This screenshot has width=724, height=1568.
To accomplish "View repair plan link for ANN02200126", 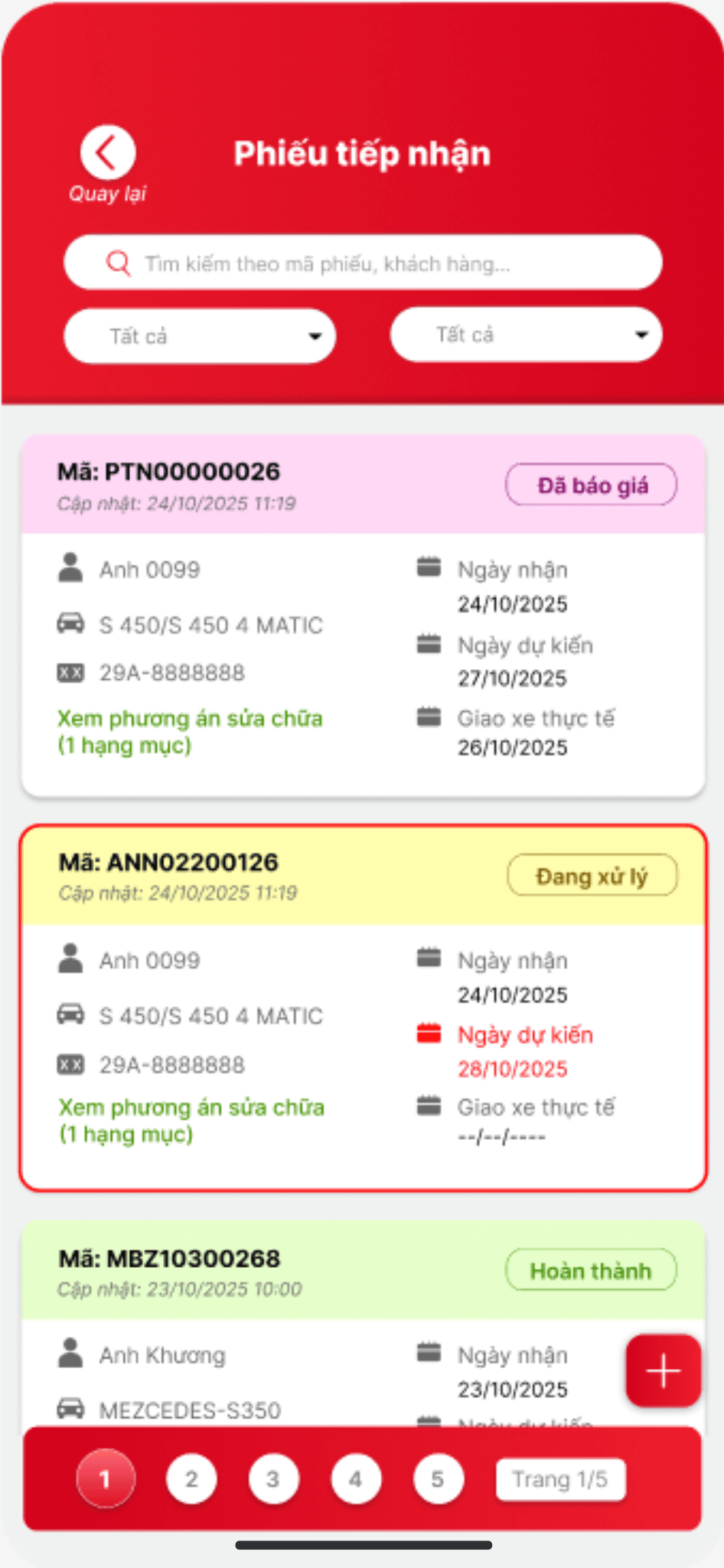I will click(x=192, y=1120).
